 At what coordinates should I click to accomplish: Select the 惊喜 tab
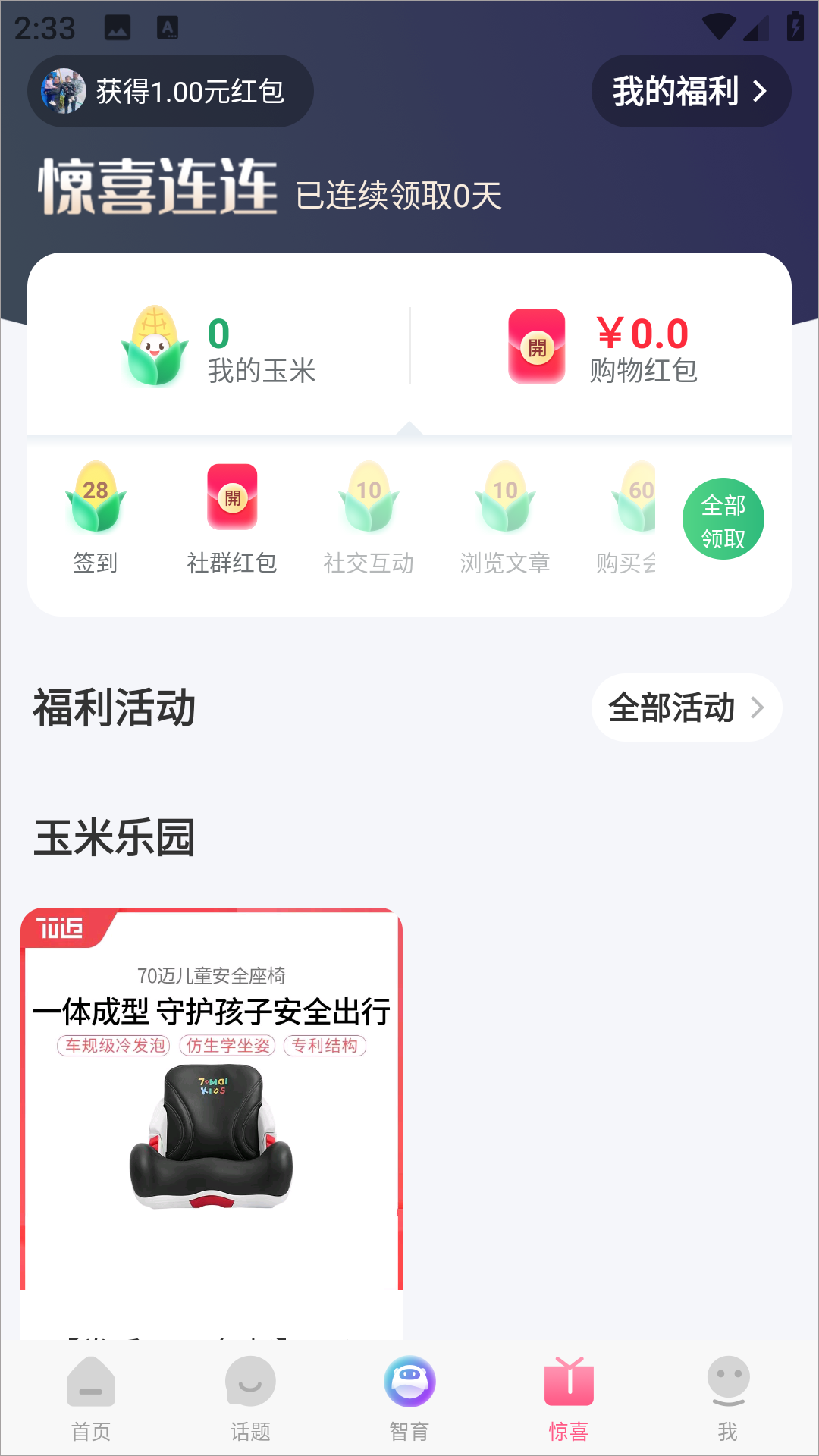point(569,1399)
